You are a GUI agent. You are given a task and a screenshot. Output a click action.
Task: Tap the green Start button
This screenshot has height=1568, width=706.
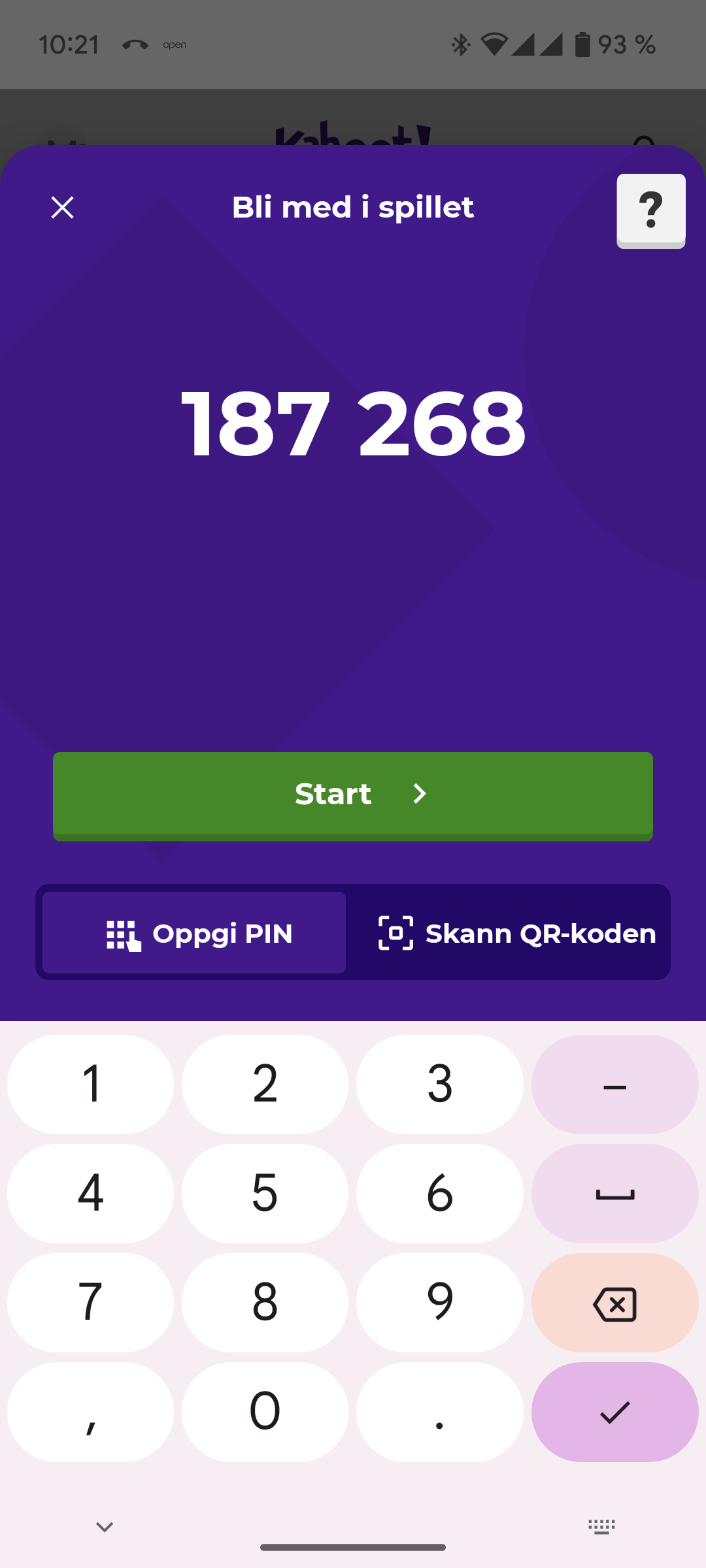click(x=353, y=794)
